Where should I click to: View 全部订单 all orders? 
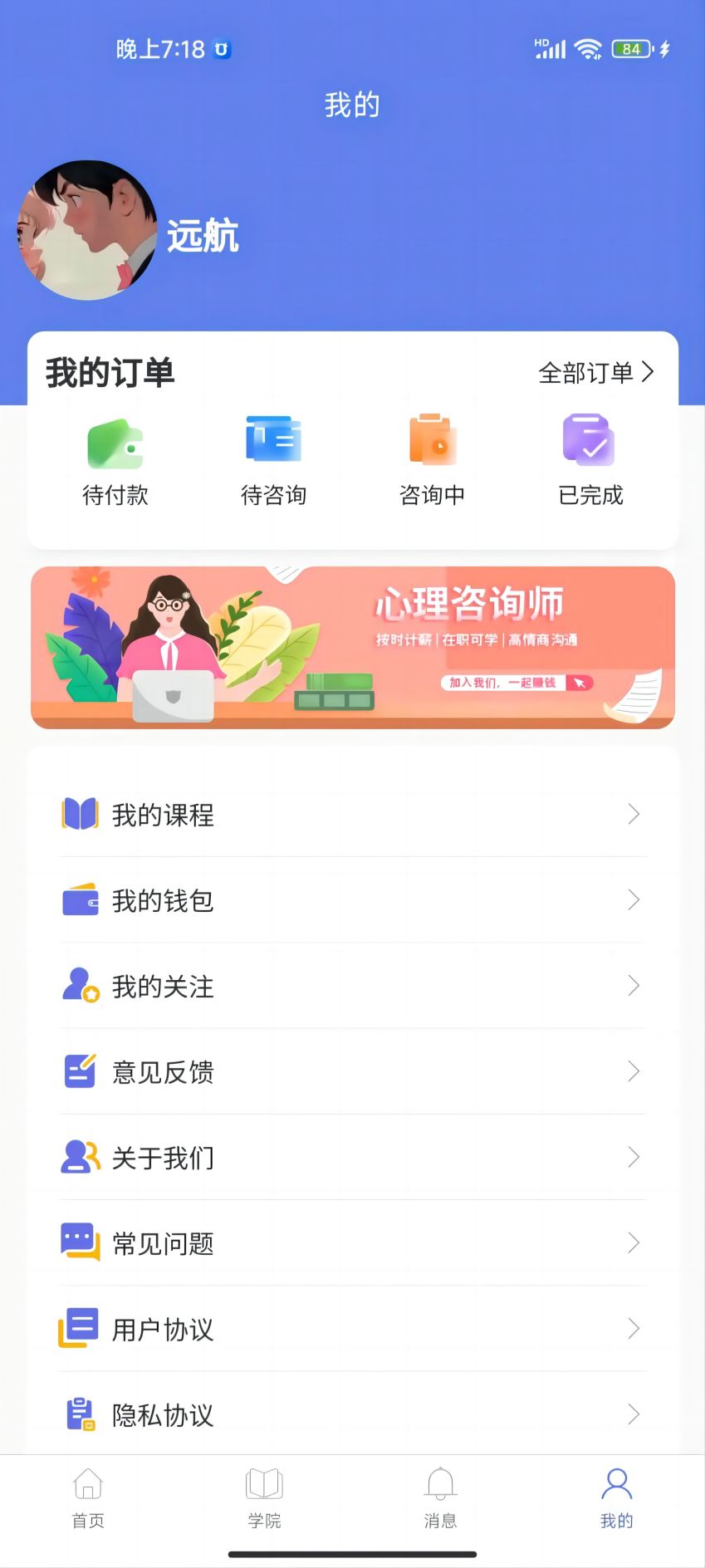(x=595, y=373)
